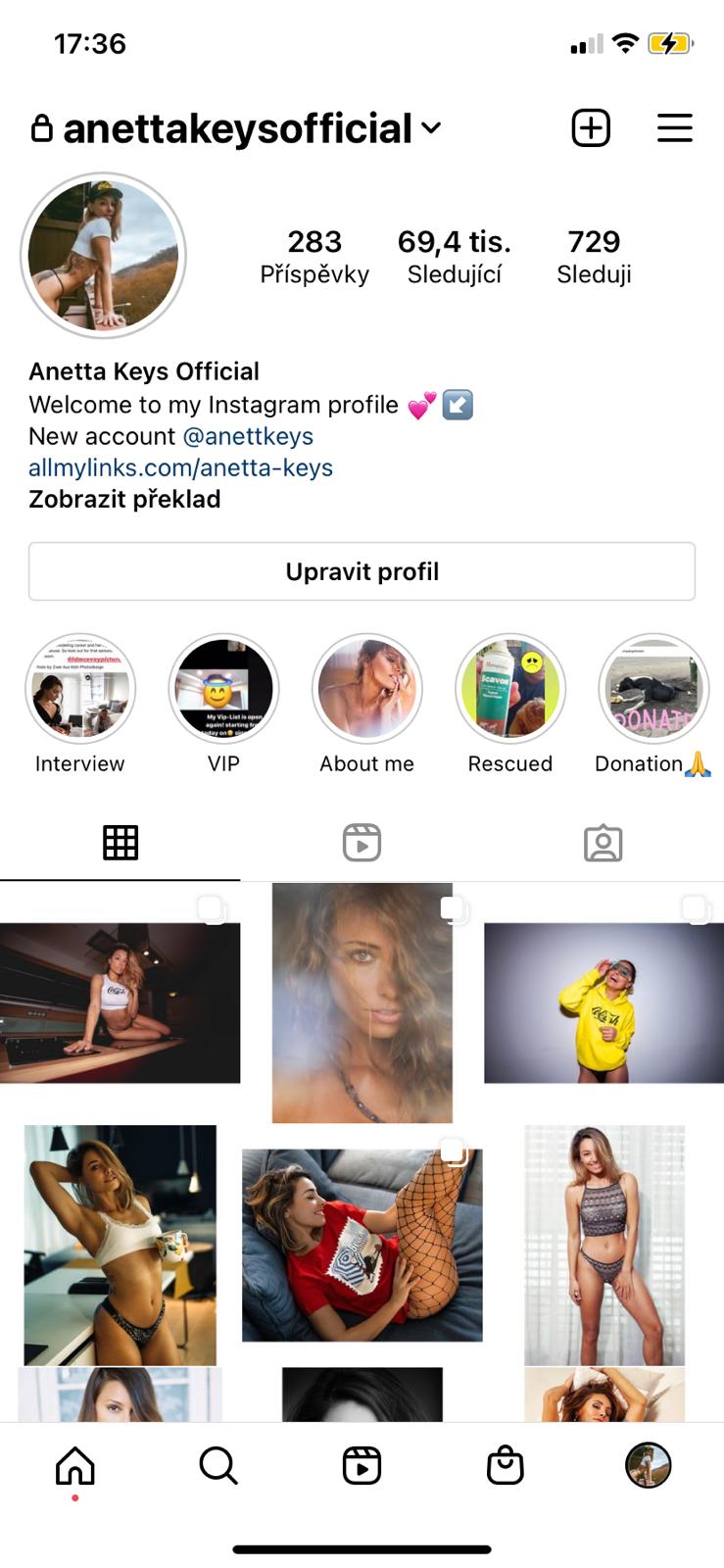Tap the Upravit profil button

pos(362,571)
